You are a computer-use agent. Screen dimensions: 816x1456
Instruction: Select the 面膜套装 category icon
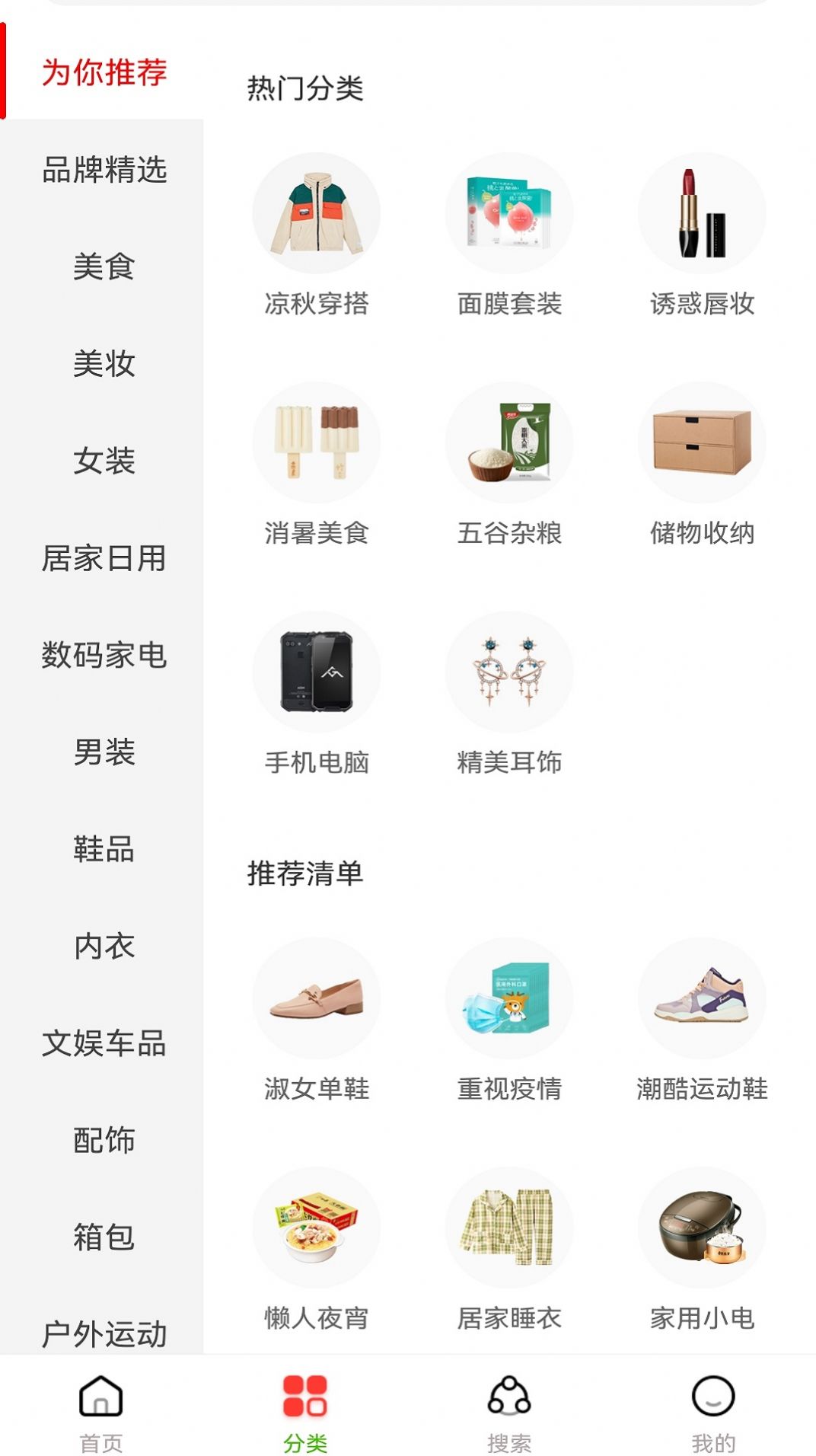(x=510, y=214)
